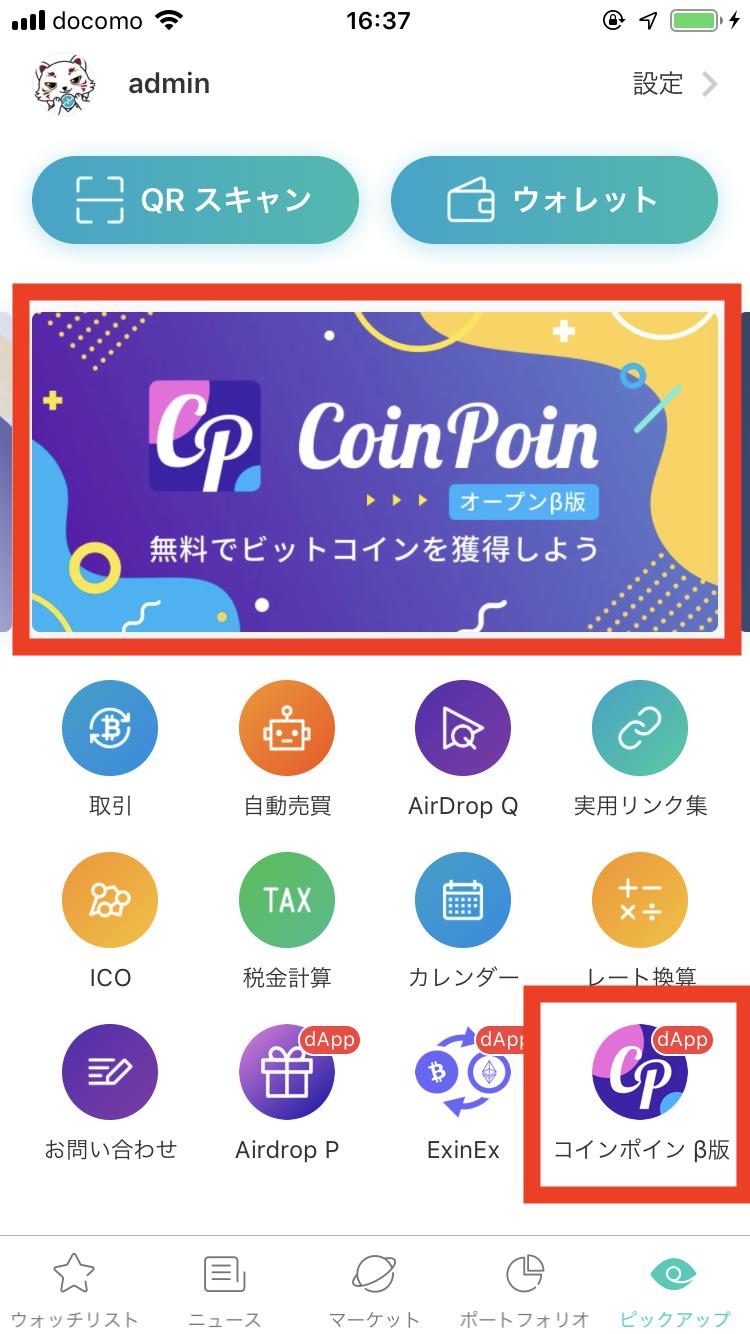Tap the QR スキャン button
Image resolution: width=750 pixels, height=1334 pixels.
click(195, 201)
